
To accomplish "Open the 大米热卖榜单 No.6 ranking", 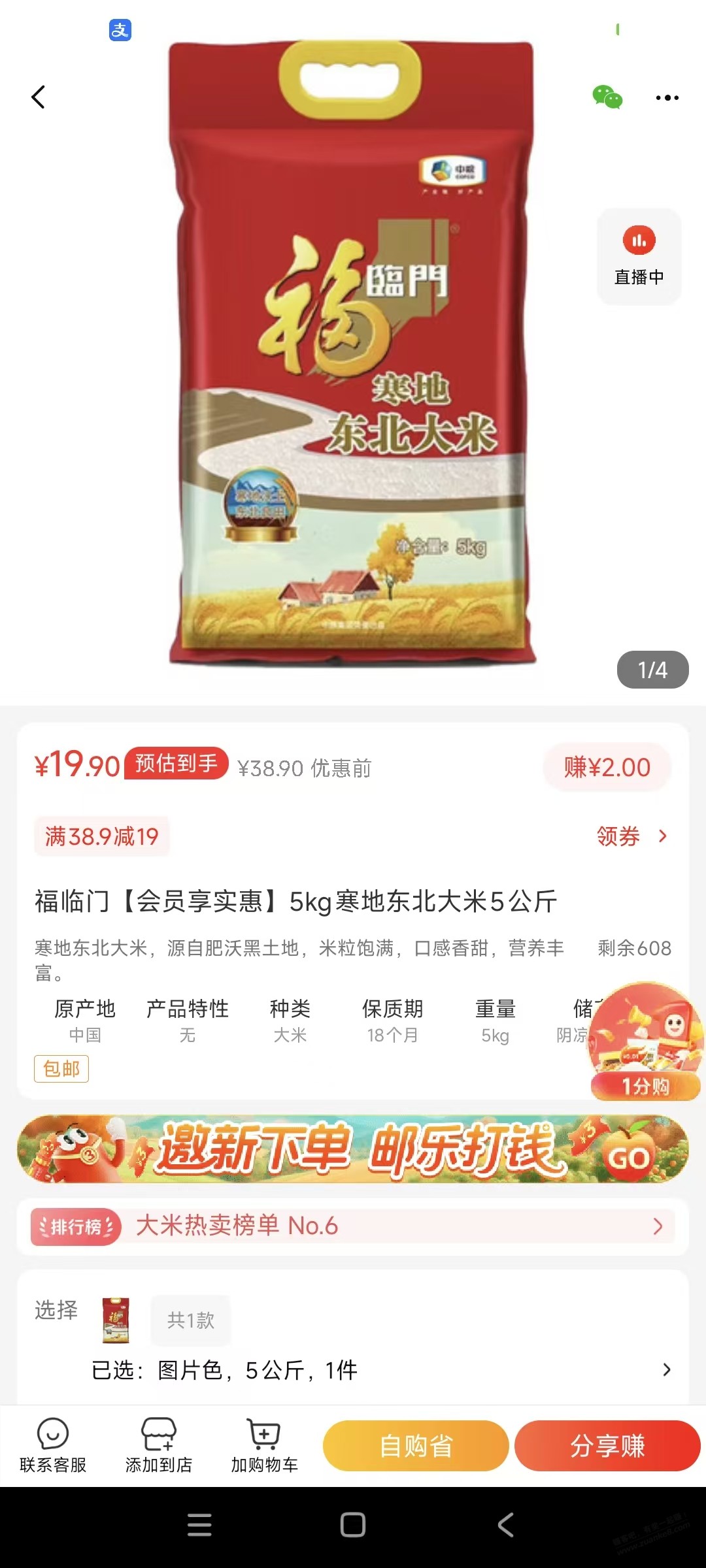I will [x=353, y=1226].
